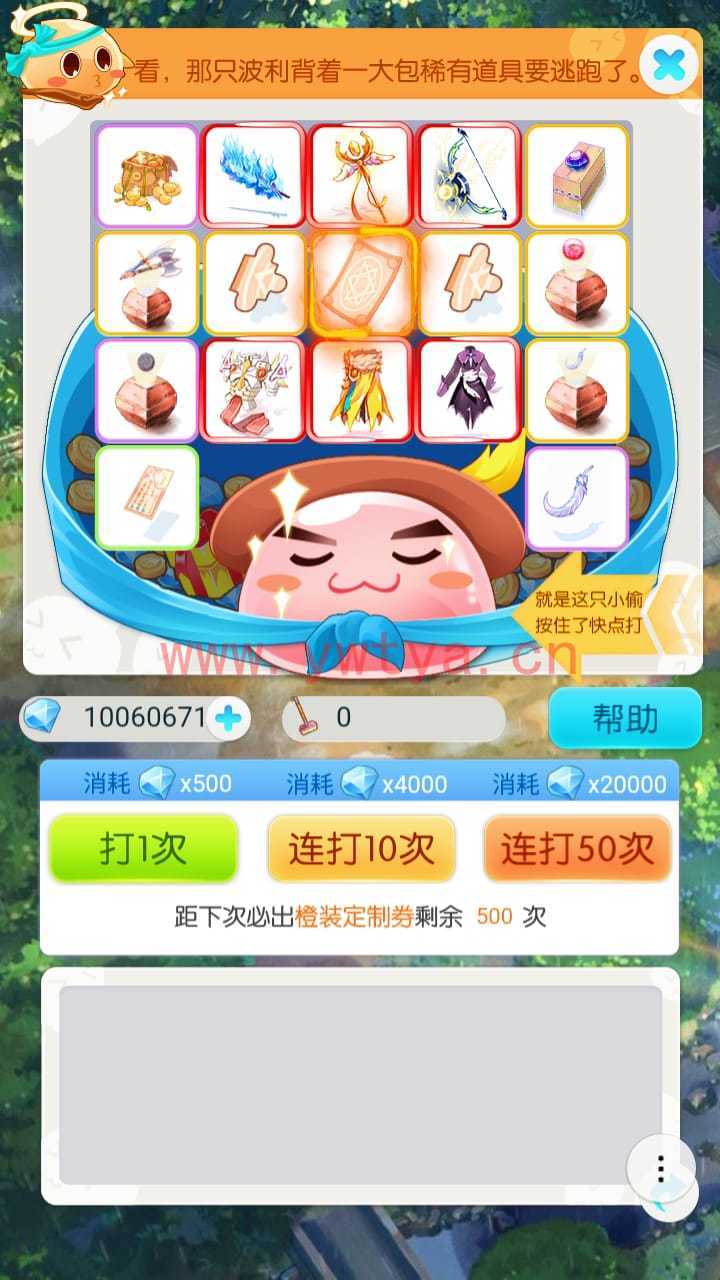Image resolution: width=720 pixels, height=1280 pixels.
Task: View the white feather reward item
Action: coord(576,498)
